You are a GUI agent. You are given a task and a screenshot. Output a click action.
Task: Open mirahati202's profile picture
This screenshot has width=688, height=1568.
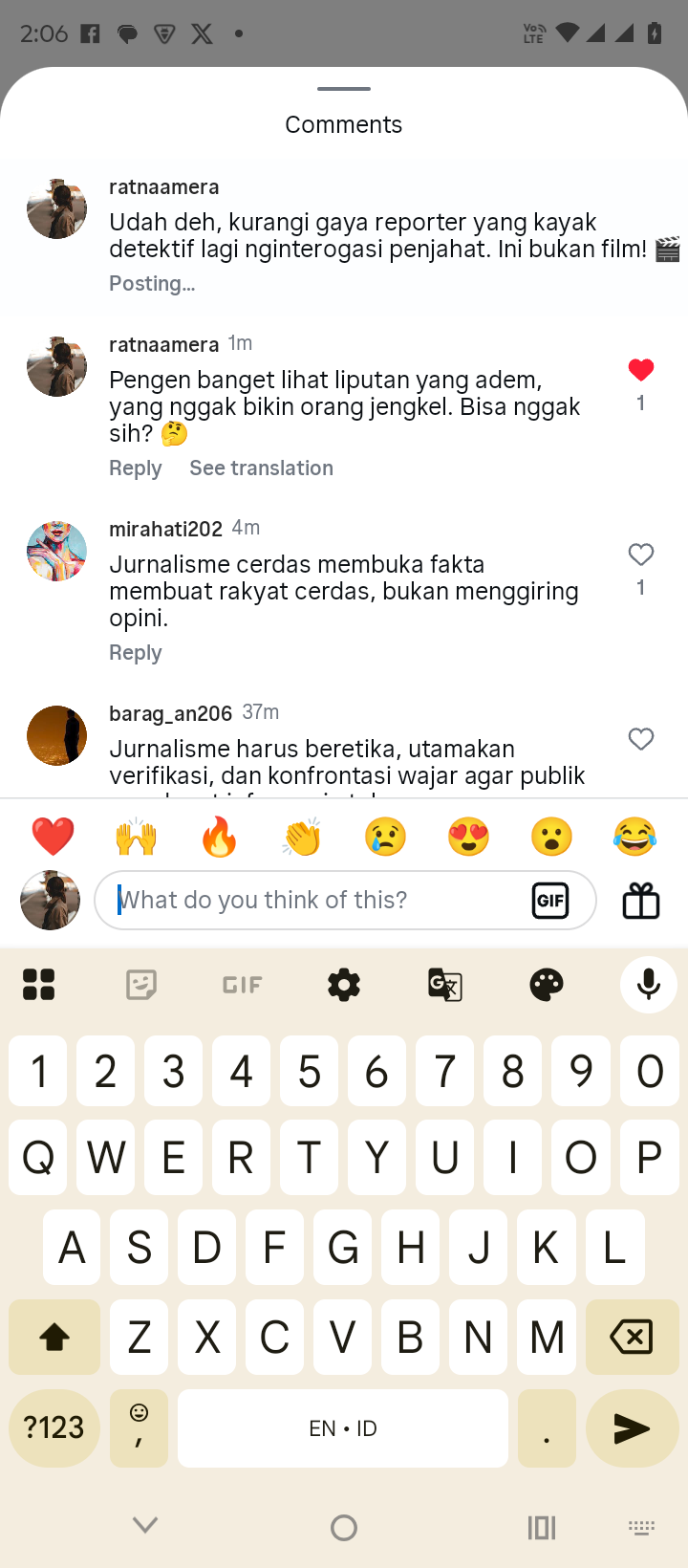(x=56, y=552)
